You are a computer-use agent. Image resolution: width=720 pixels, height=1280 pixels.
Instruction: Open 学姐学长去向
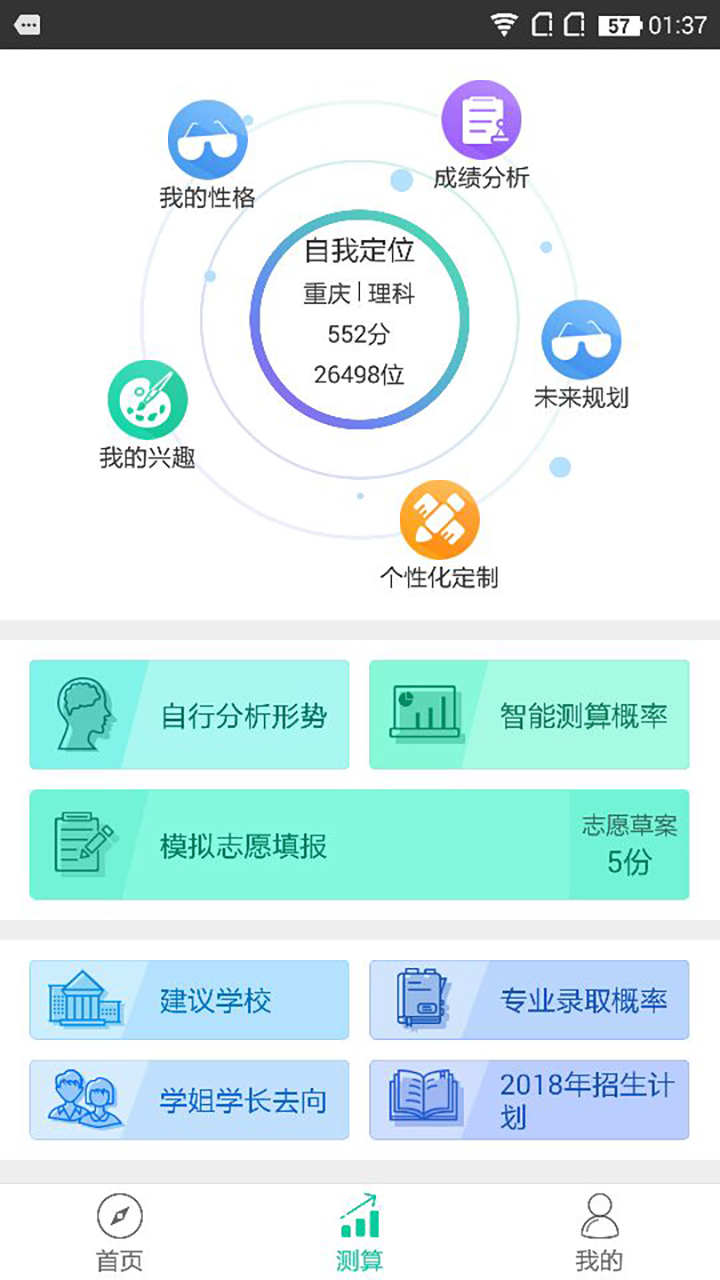189,1100
